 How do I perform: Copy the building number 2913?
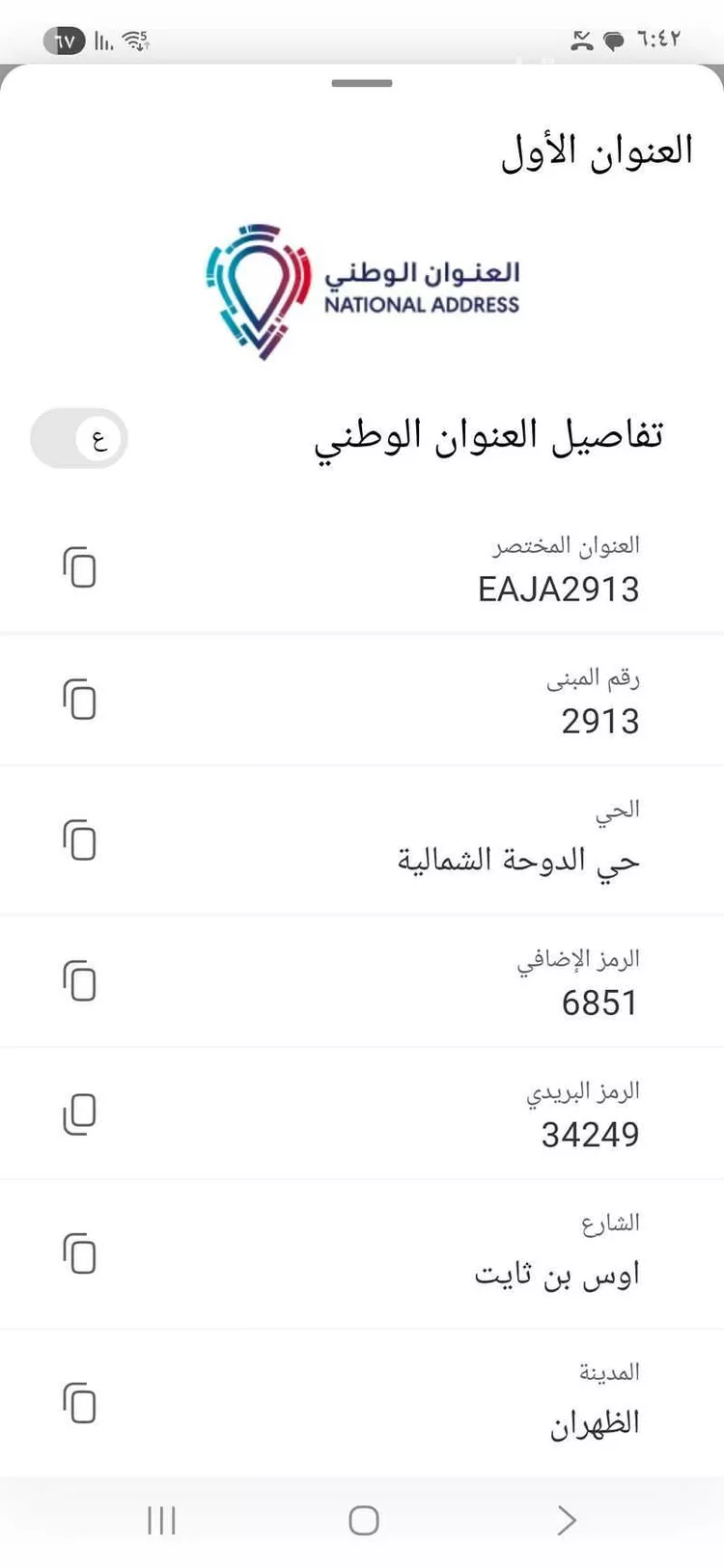(79, 699)
